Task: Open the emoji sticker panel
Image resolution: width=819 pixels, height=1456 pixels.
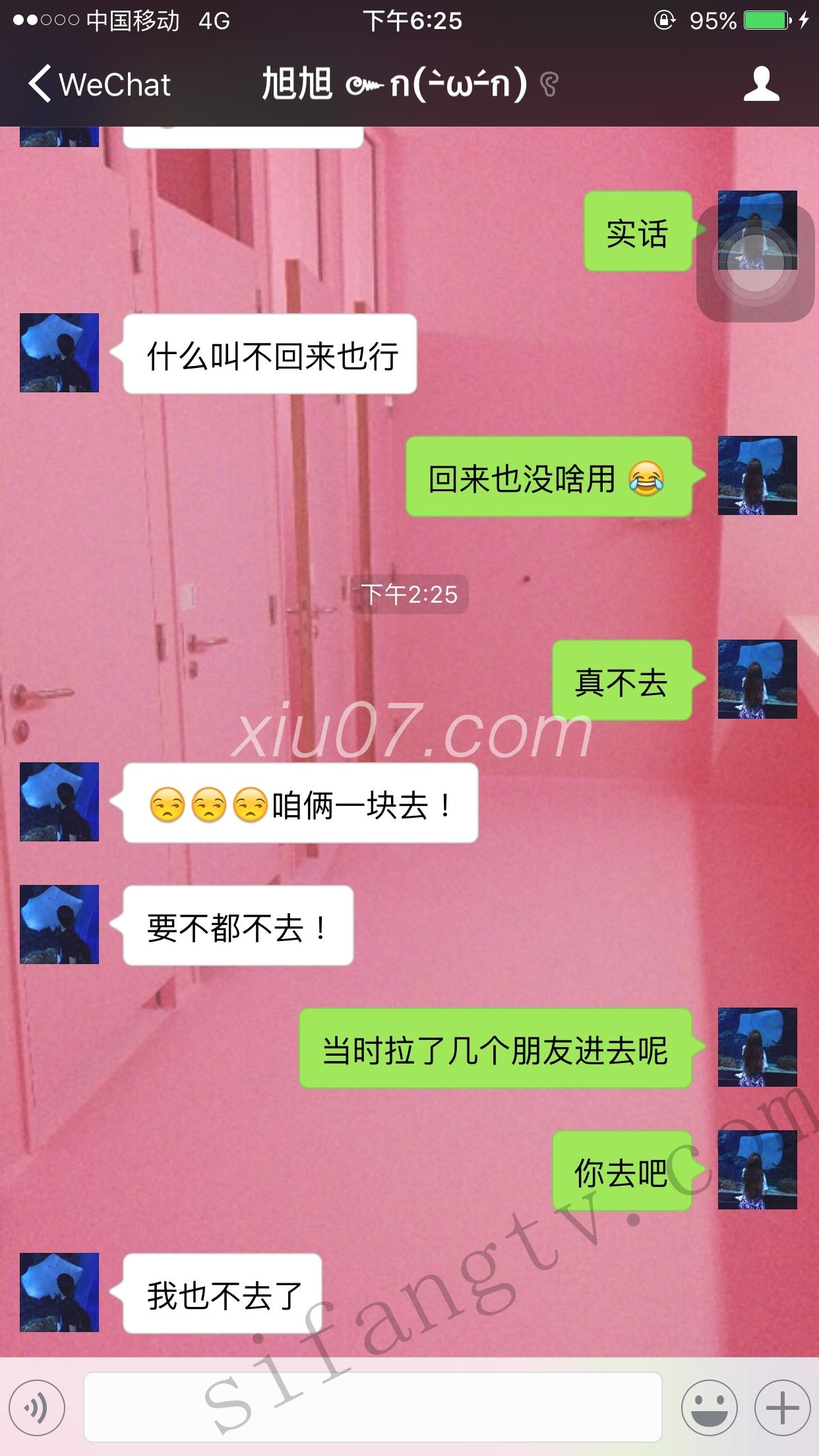Action: [709, 1407]
